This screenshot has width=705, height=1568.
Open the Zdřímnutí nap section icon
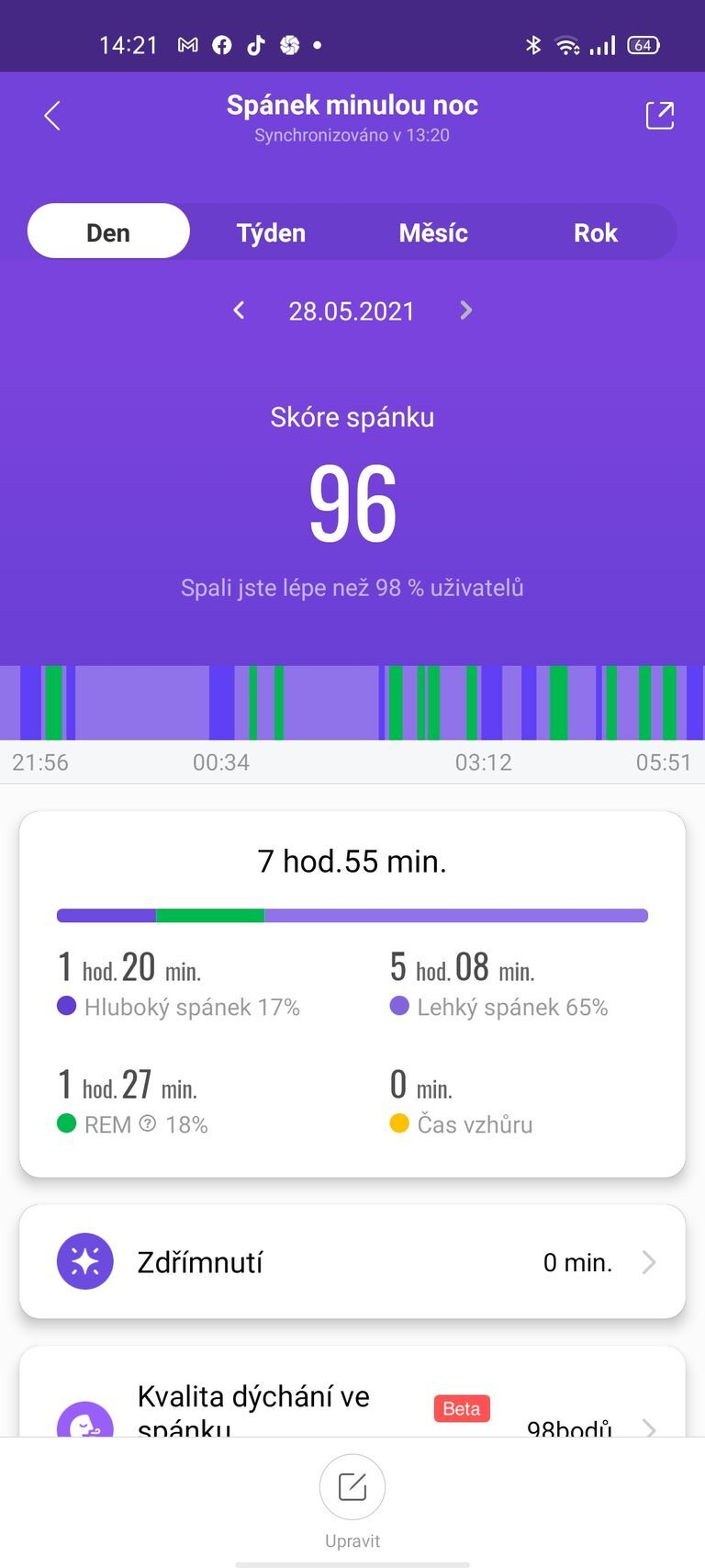pyautogui.click(x=84, y=1261)
